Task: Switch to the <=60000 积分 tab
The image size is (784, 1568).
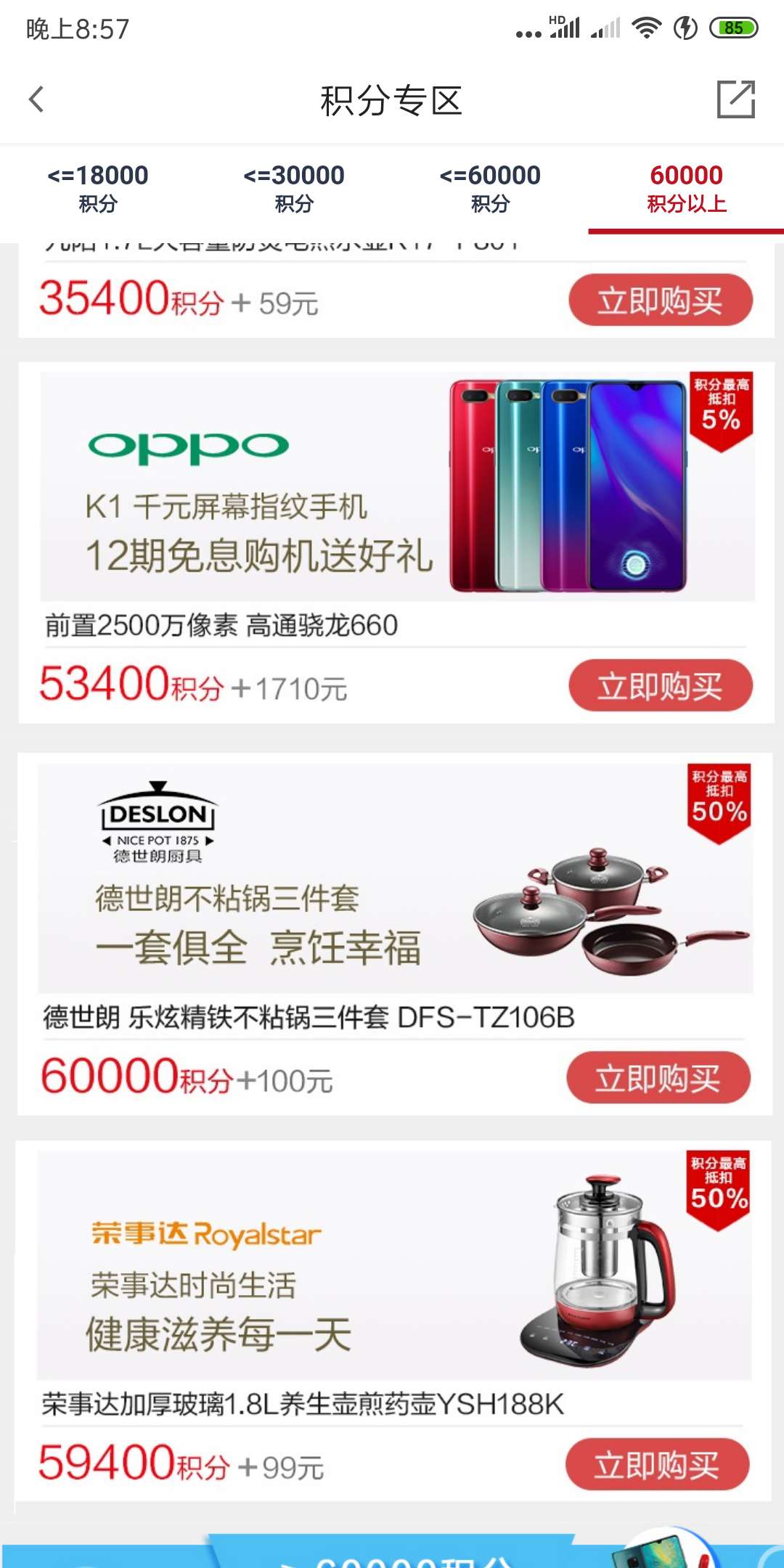Action: (490, 189)
